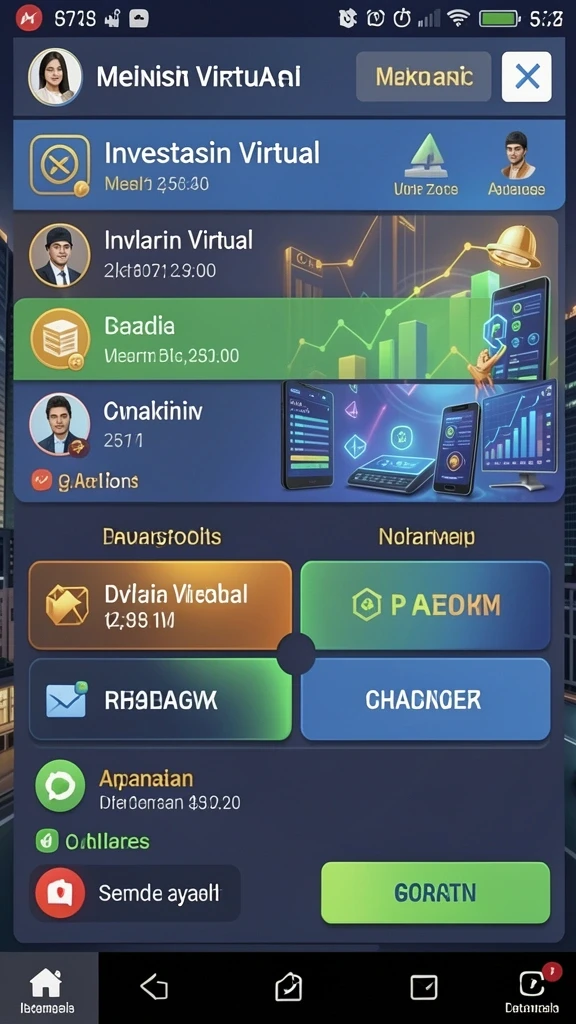The image size is (576, 1024).
Task: Open the Avaiesse avatar shortcut
Action: pyautogui.click(x=517, y=165)
